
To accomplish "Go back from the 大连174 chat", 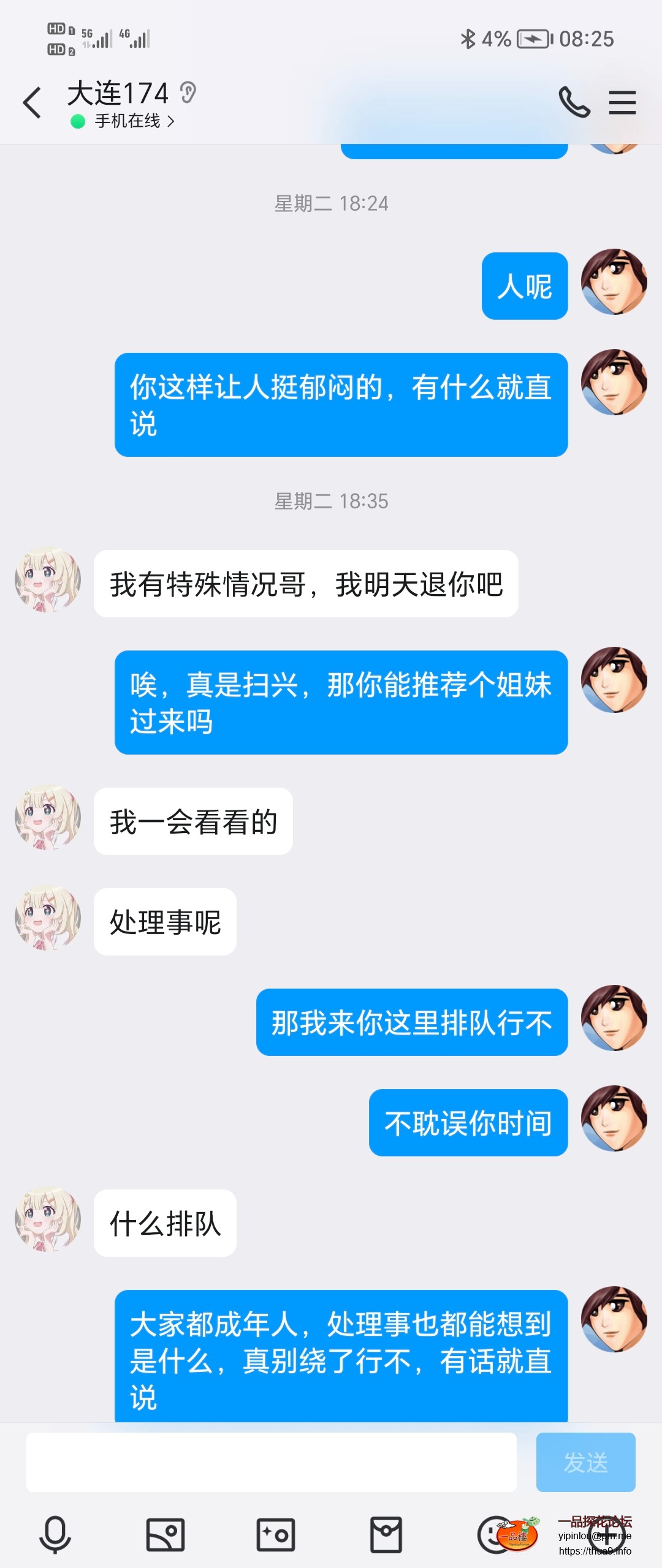I will tap(32, 102).
